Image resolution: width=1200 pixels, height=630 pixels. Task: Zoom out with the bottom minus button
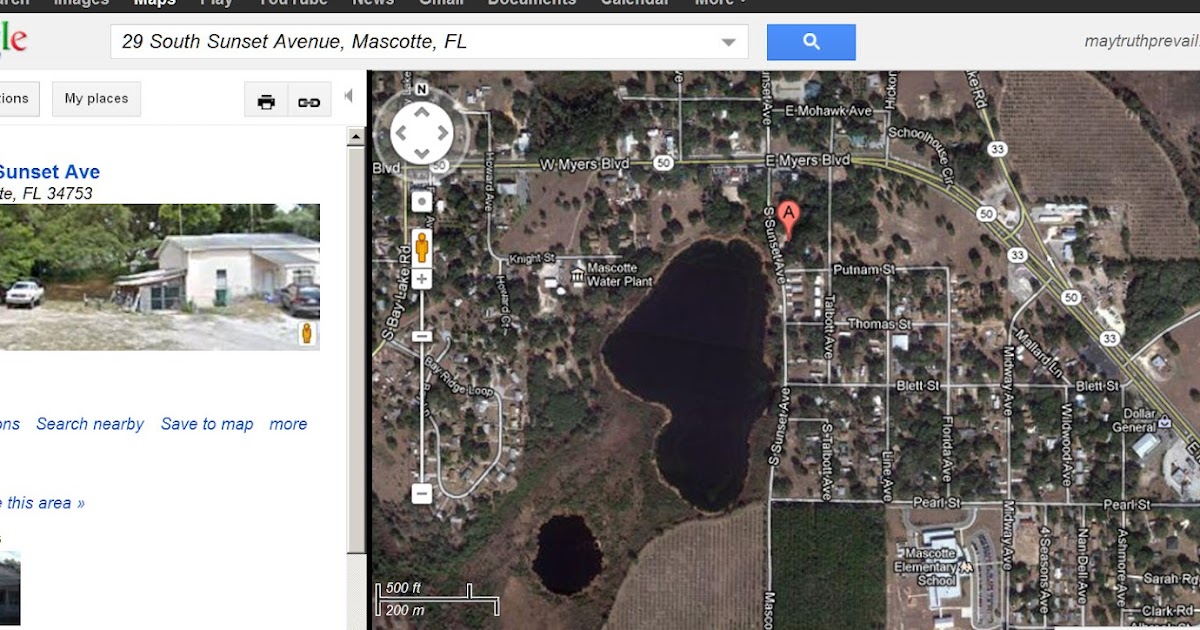tap(422, 493)
